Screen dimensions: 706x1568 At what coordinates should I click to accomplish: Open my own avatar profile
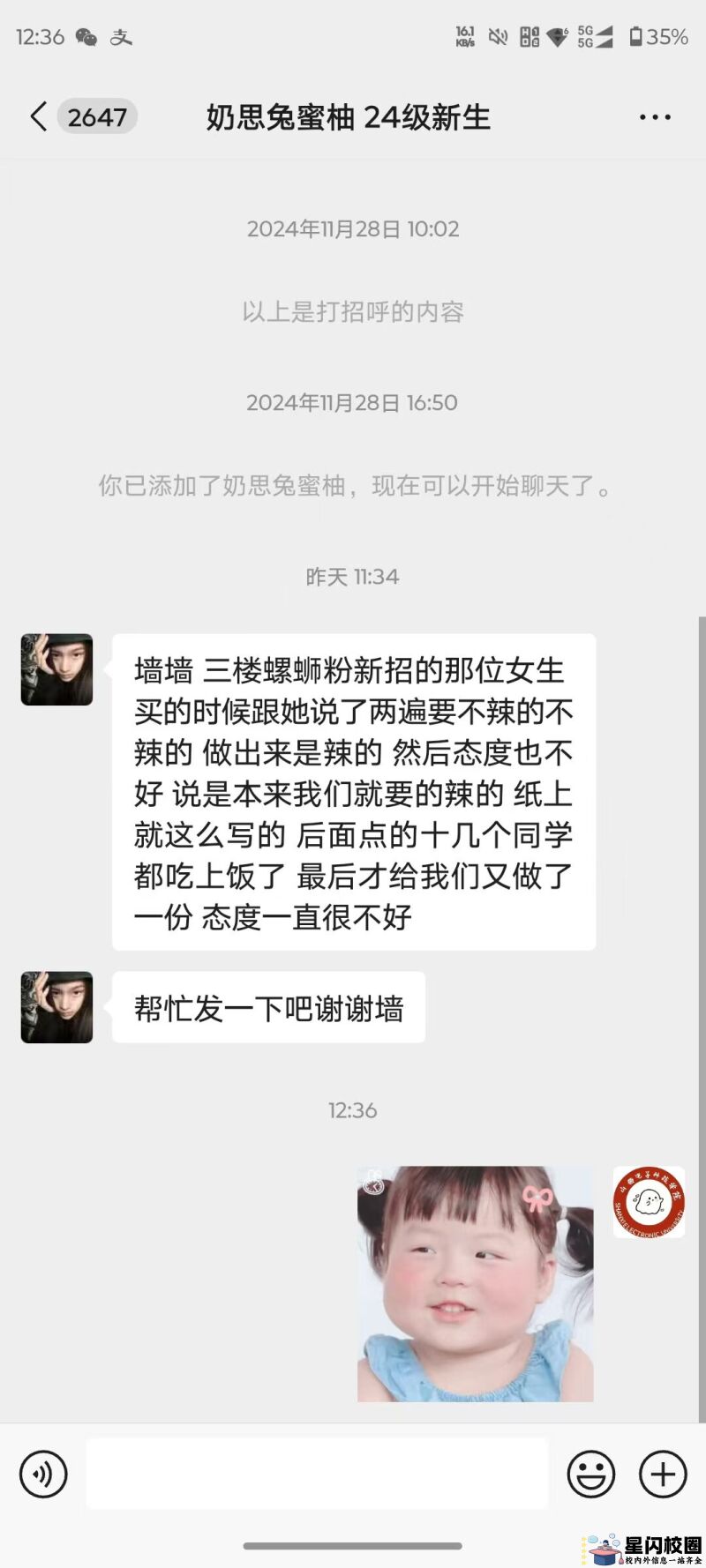[649, 1202]
